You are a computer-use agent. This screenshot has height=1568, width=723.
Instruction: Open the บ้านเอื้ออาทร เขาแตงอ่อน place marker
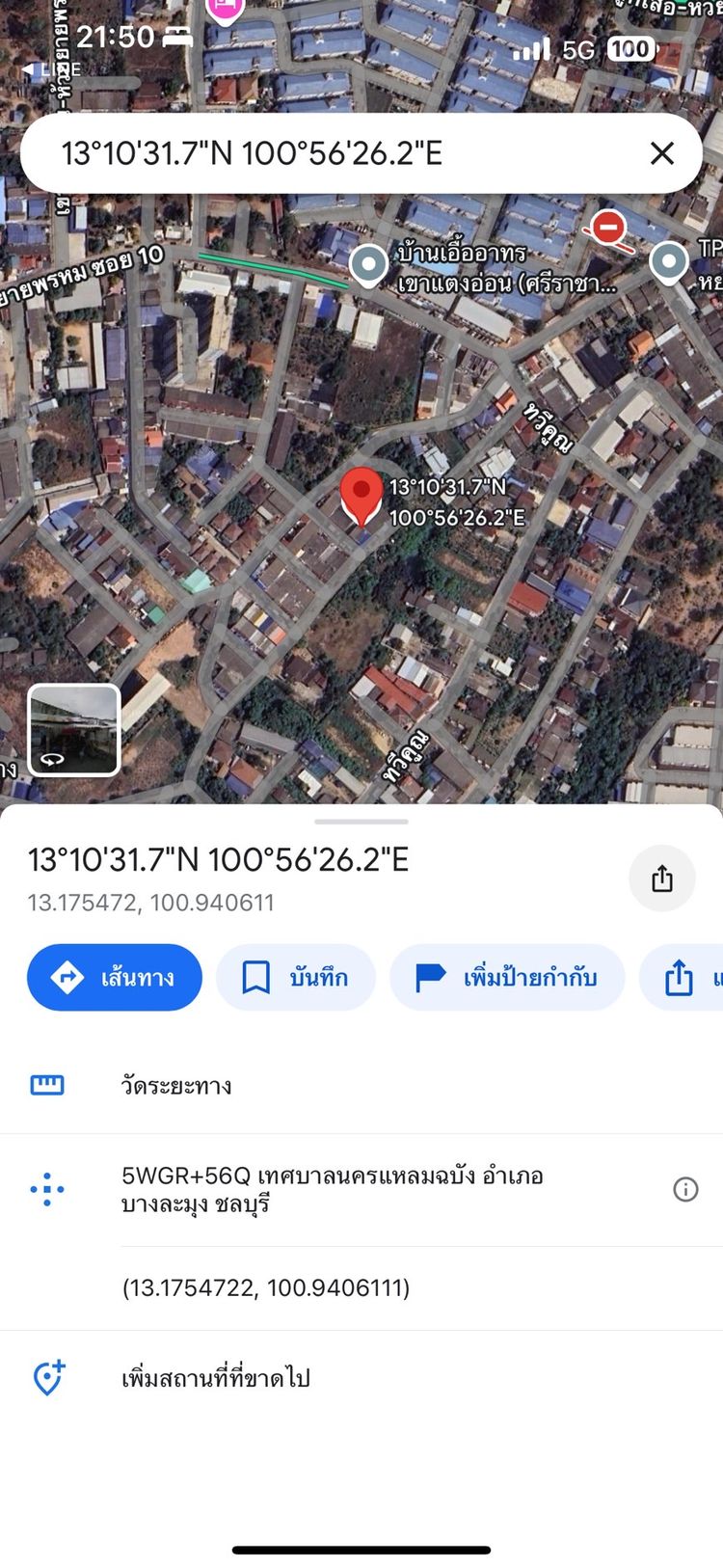(x=367, y=264)
